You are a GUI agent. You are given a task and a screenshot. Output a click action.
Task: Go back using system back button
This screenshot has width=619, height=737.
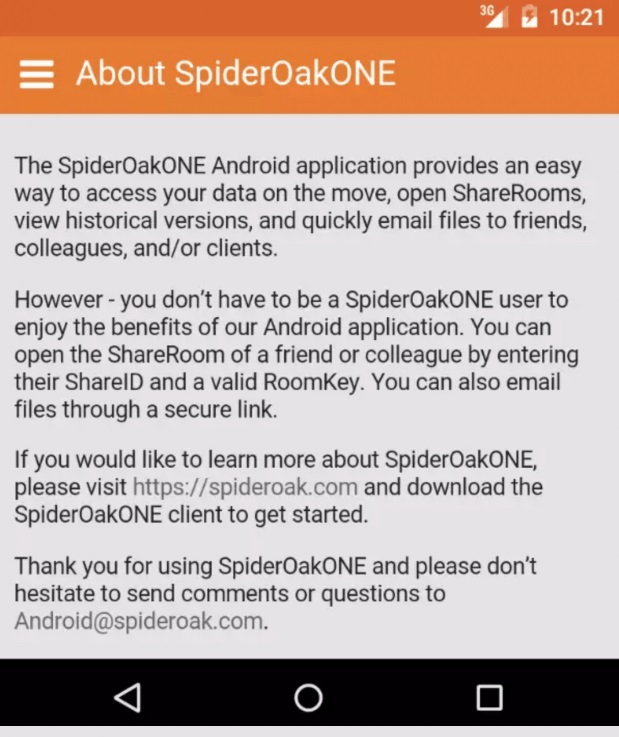tap(127, 697)
